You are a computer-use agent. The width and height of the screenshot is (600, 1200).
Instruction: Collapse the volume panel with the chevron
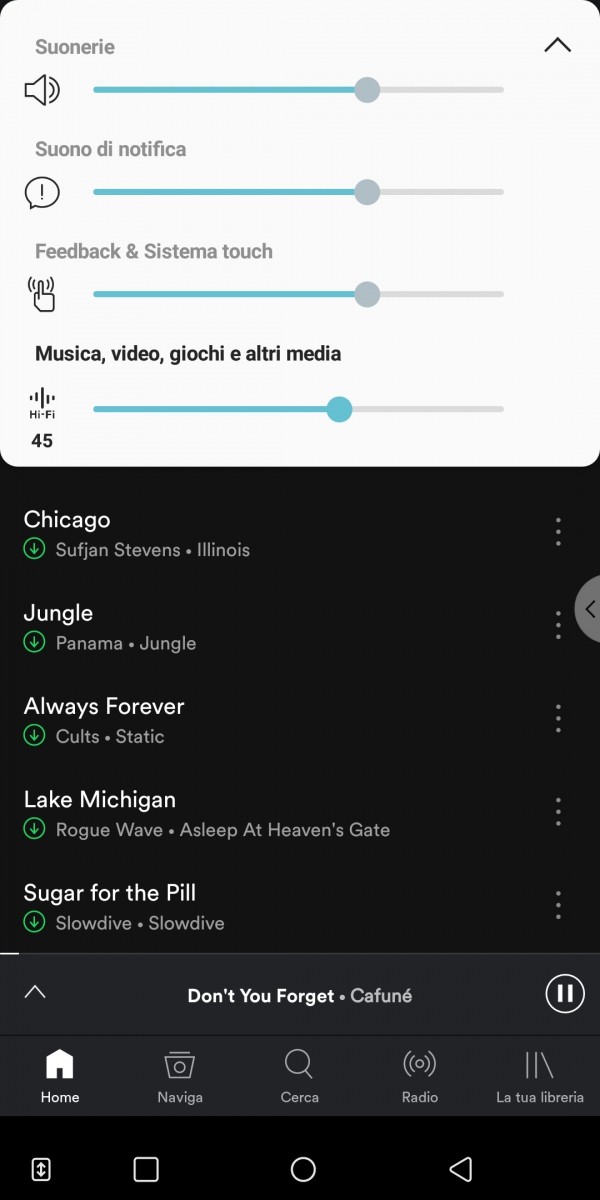557,45
